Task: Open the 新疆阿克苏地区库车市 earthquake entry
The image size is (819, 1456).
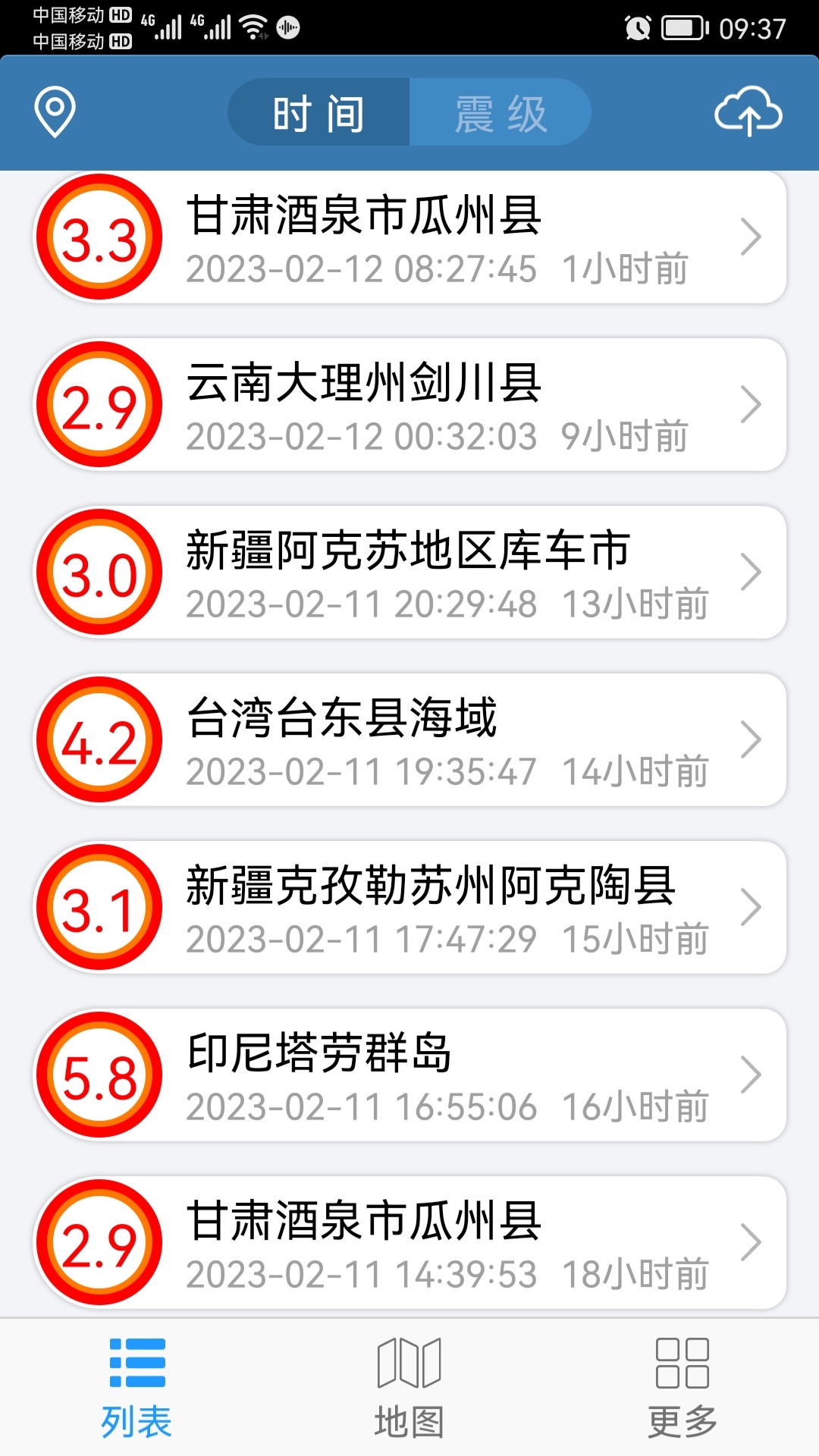Action: [409, 573]
